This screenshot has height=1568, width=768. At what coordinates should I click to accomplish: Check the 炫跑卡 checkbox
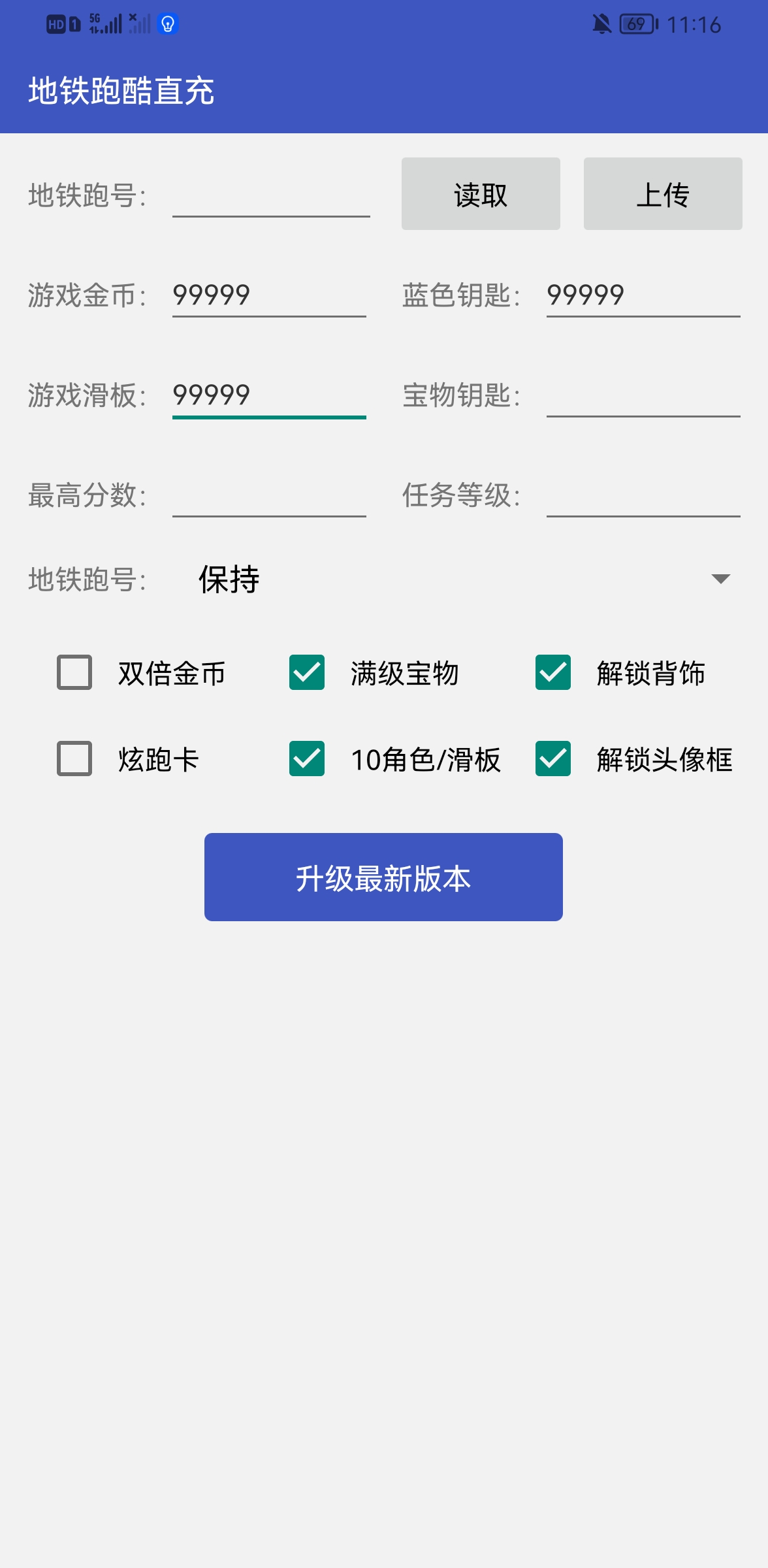[74, 759]
